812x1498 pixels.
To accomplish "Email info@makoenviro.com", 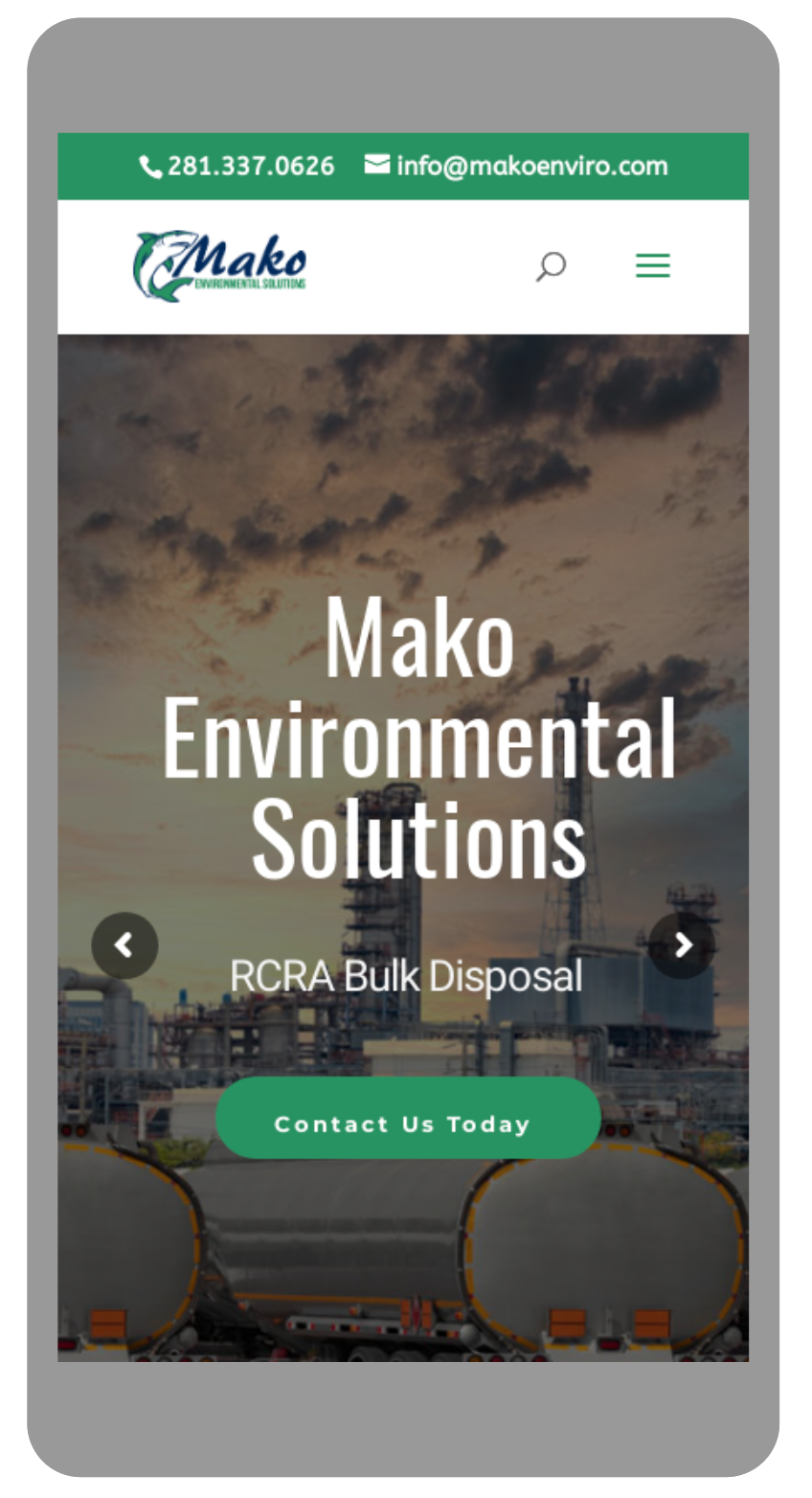I will pyautogui.click(x=516, y=166).
